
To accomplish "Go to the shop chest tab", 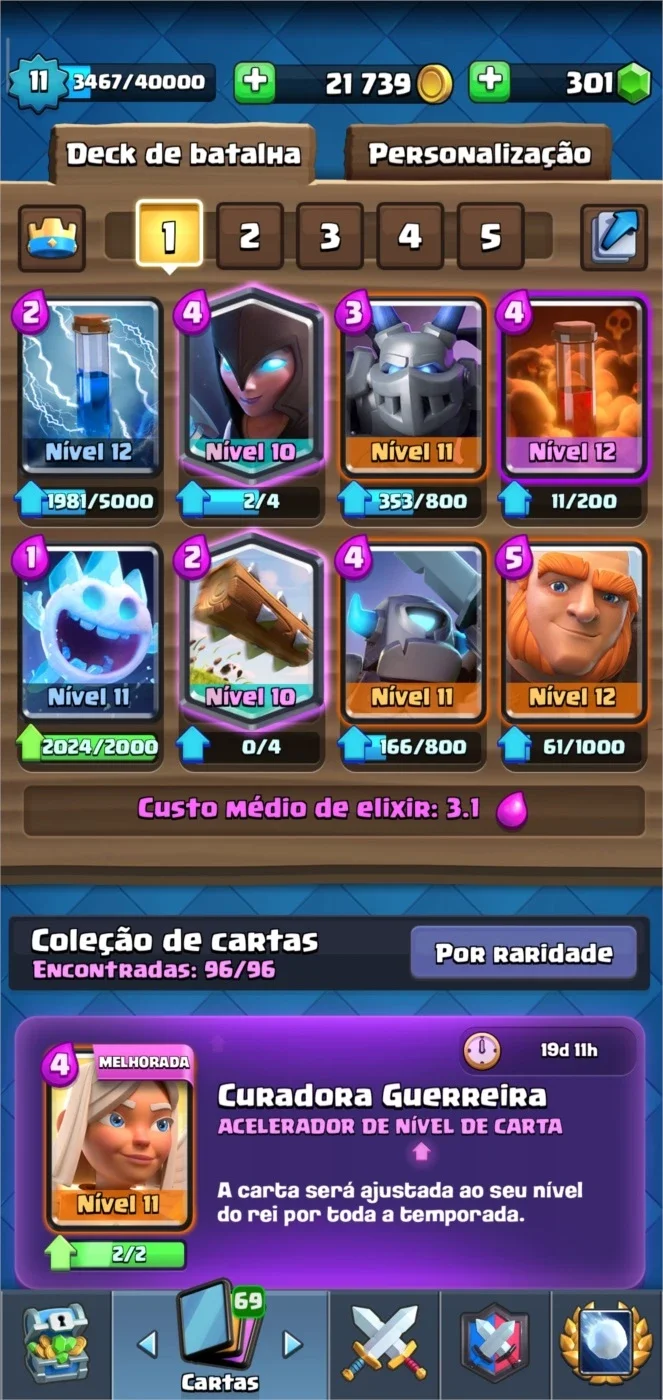I will click(55, 1343).
